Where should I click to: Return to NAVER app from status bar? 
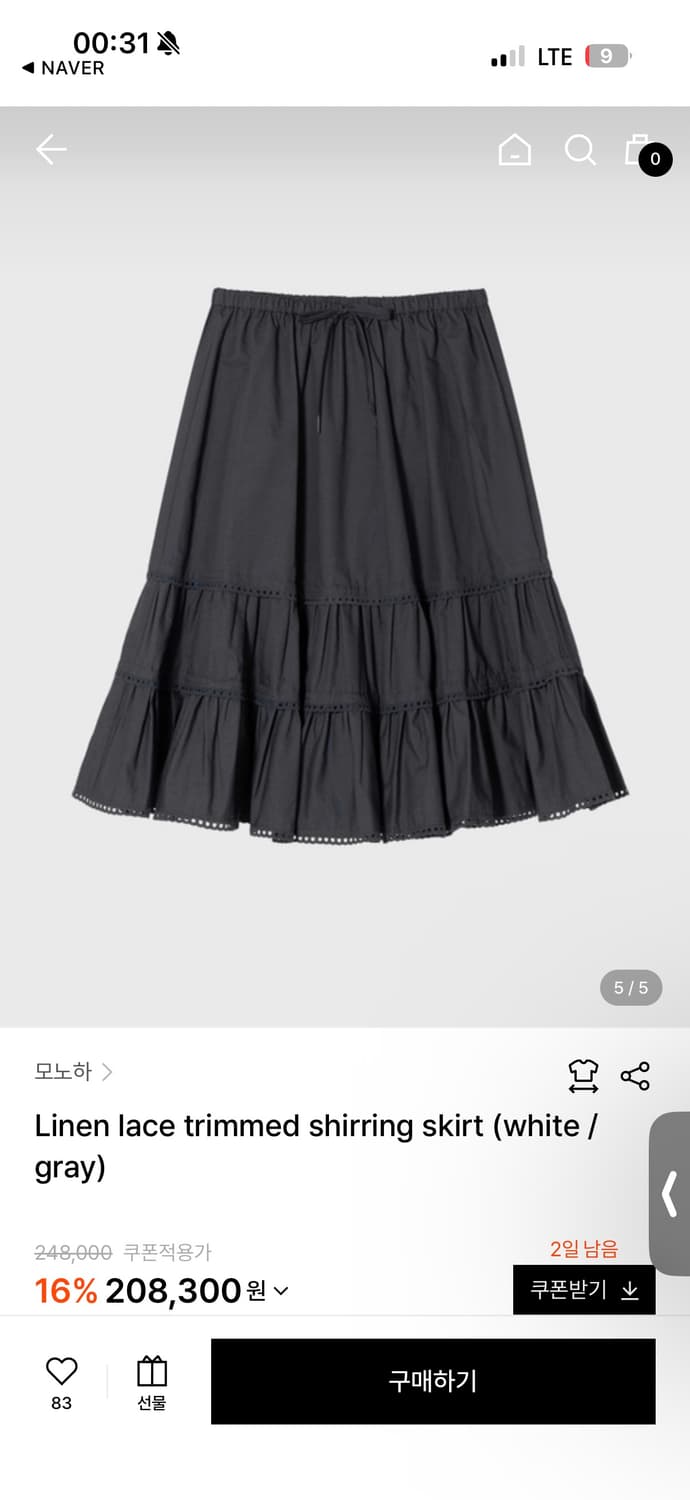(x=63, y=68)
